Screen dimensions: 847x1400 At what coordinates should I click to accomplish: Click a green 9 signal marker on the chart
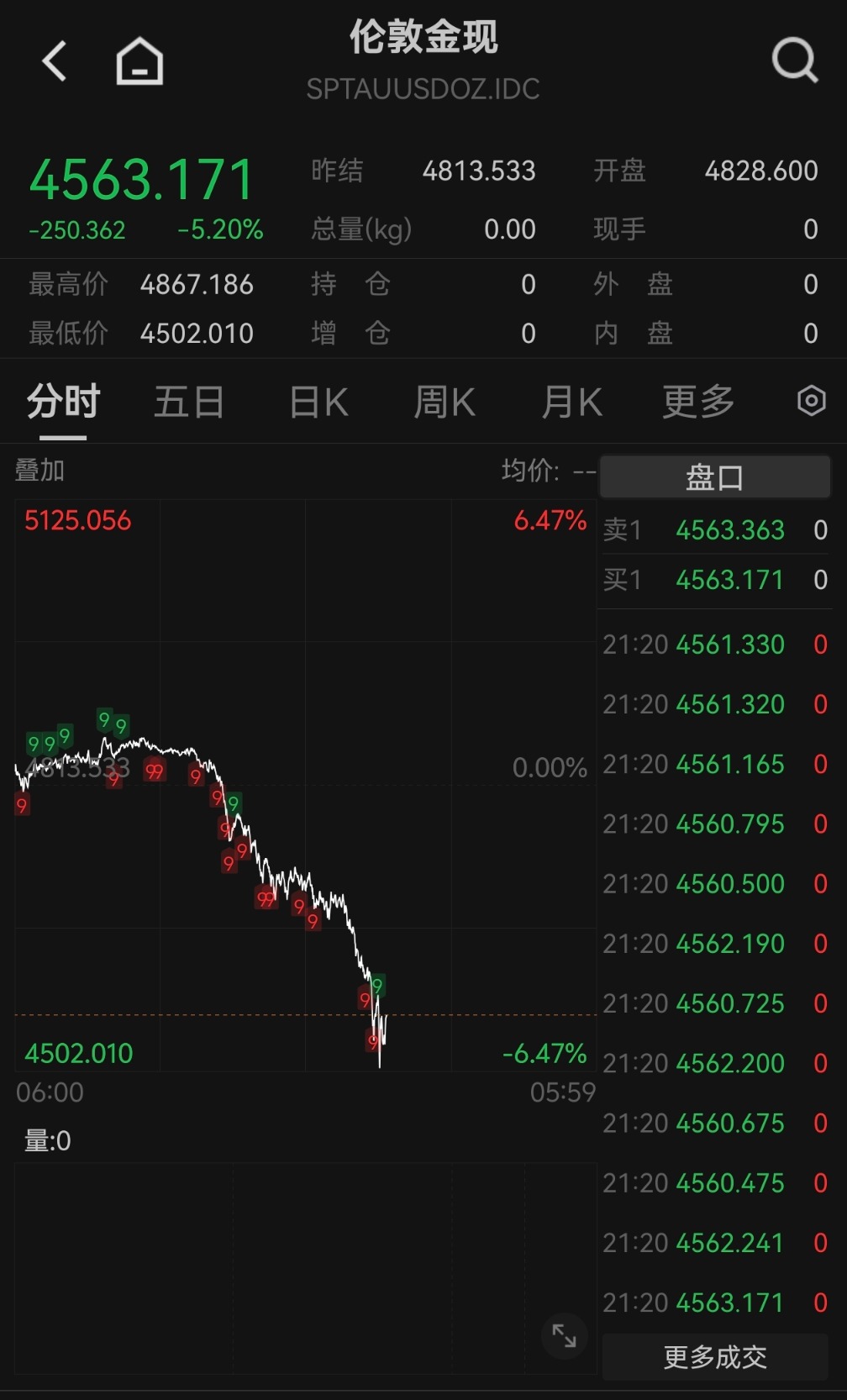(x=103, y=721)
